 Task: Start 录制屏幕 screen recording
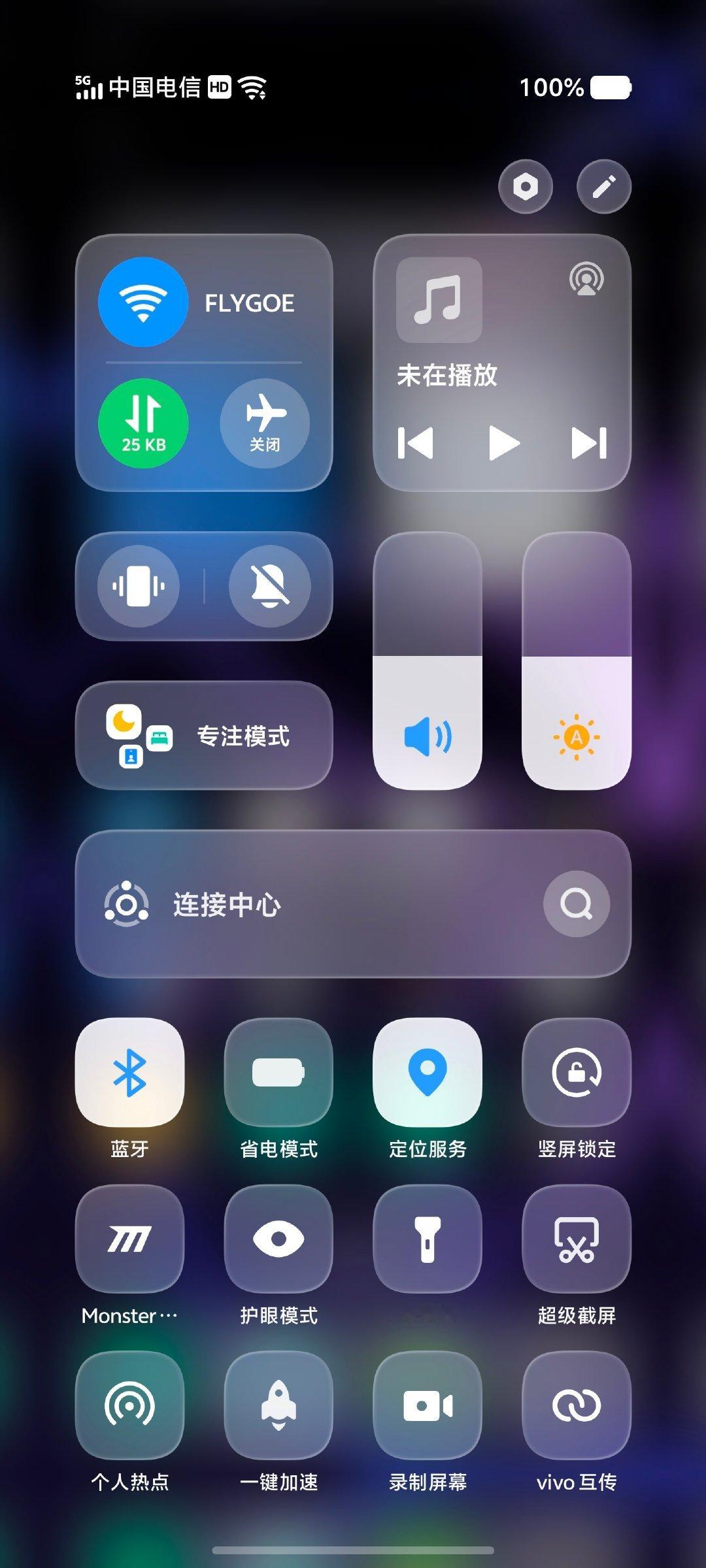click(x=428, y=1406)
